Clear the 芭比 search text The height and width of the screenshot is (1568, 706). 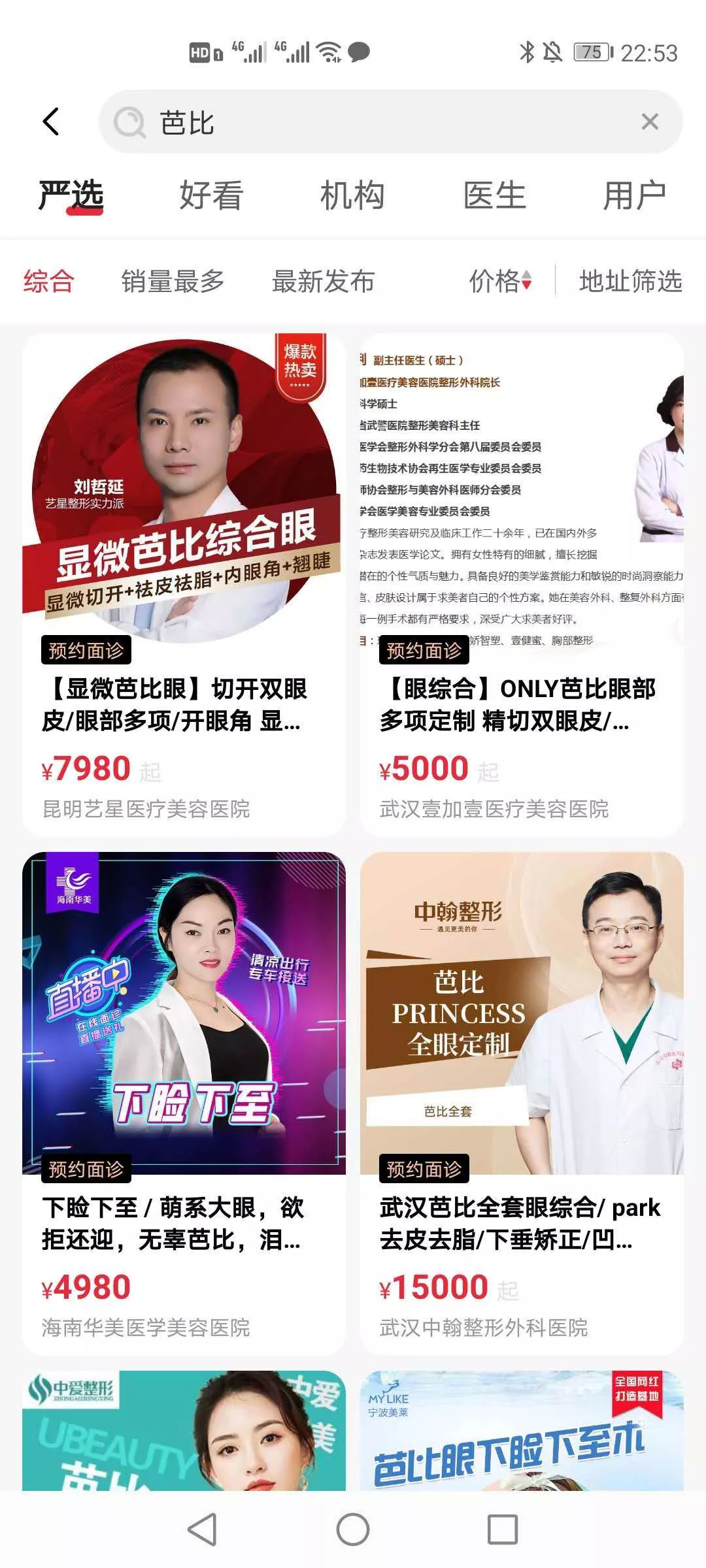[x=649, y=122]
